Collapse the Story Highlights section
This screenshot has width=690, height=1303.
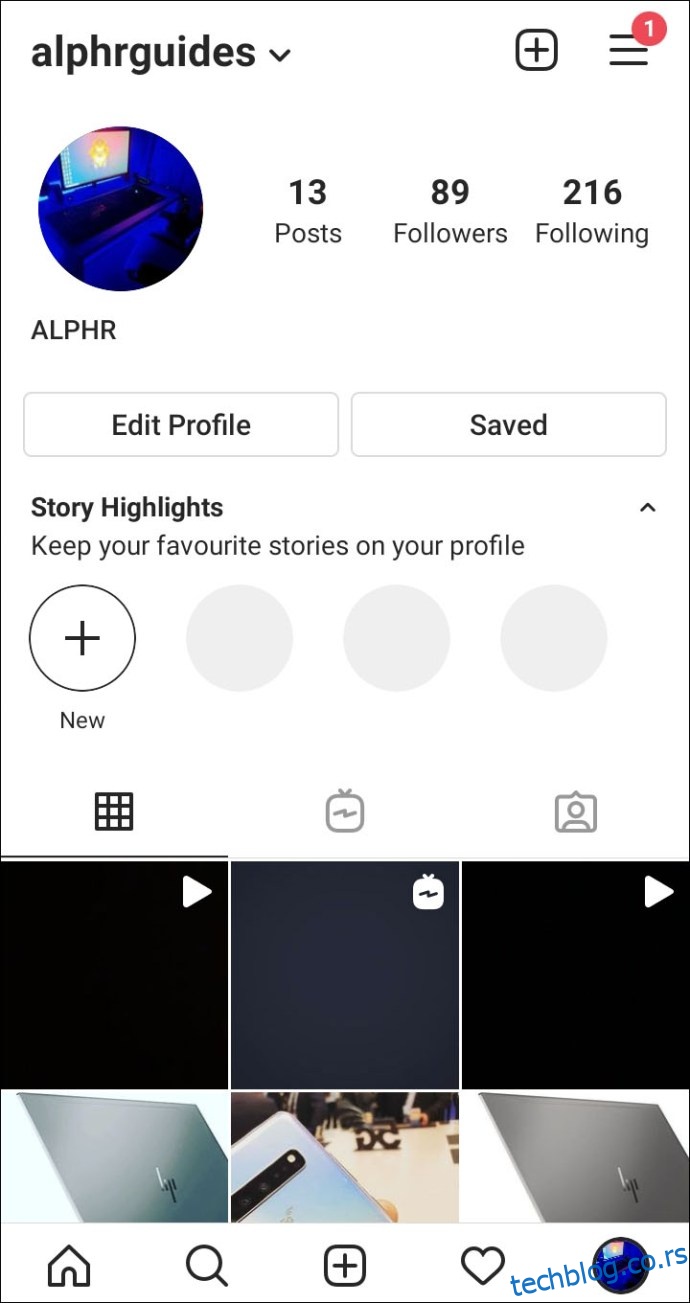click(x=647, y=508)
